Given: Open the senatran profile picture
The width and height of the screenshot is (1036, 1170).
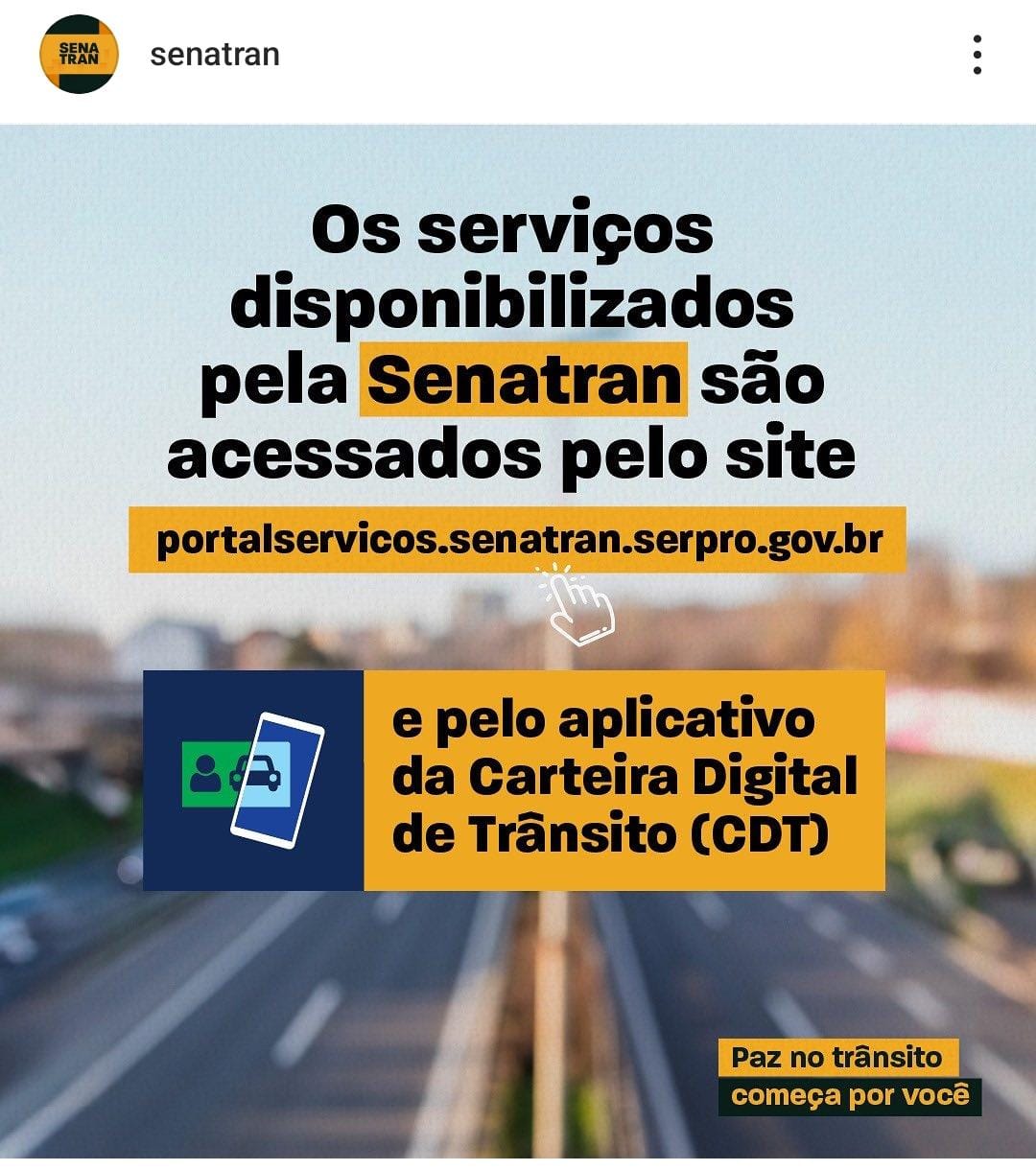Looking at the screenshot, I should 79,54.
